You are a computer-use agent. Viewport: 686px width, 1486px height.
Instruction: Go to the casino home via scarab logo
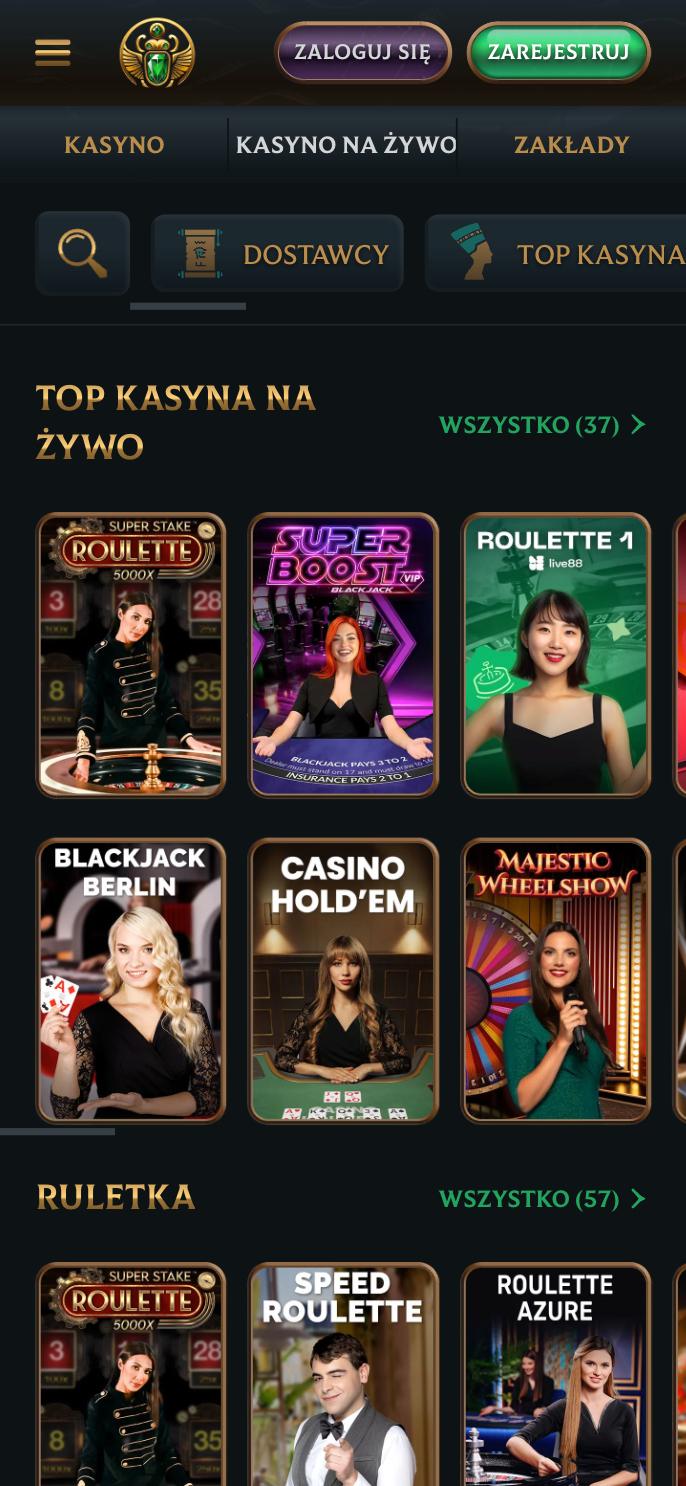coord(157,52)
